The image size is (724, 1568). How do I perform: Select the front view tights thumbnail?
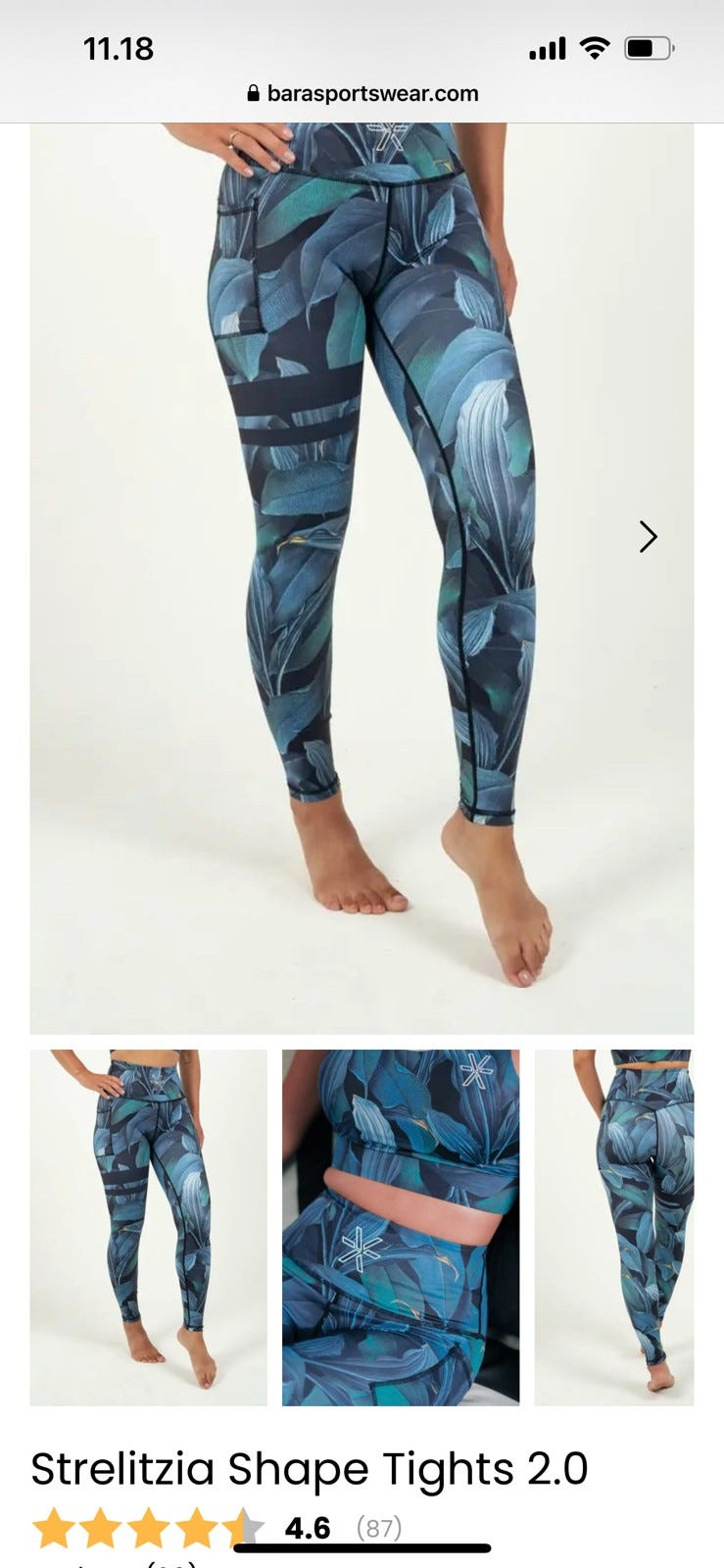coord(148,1228)
